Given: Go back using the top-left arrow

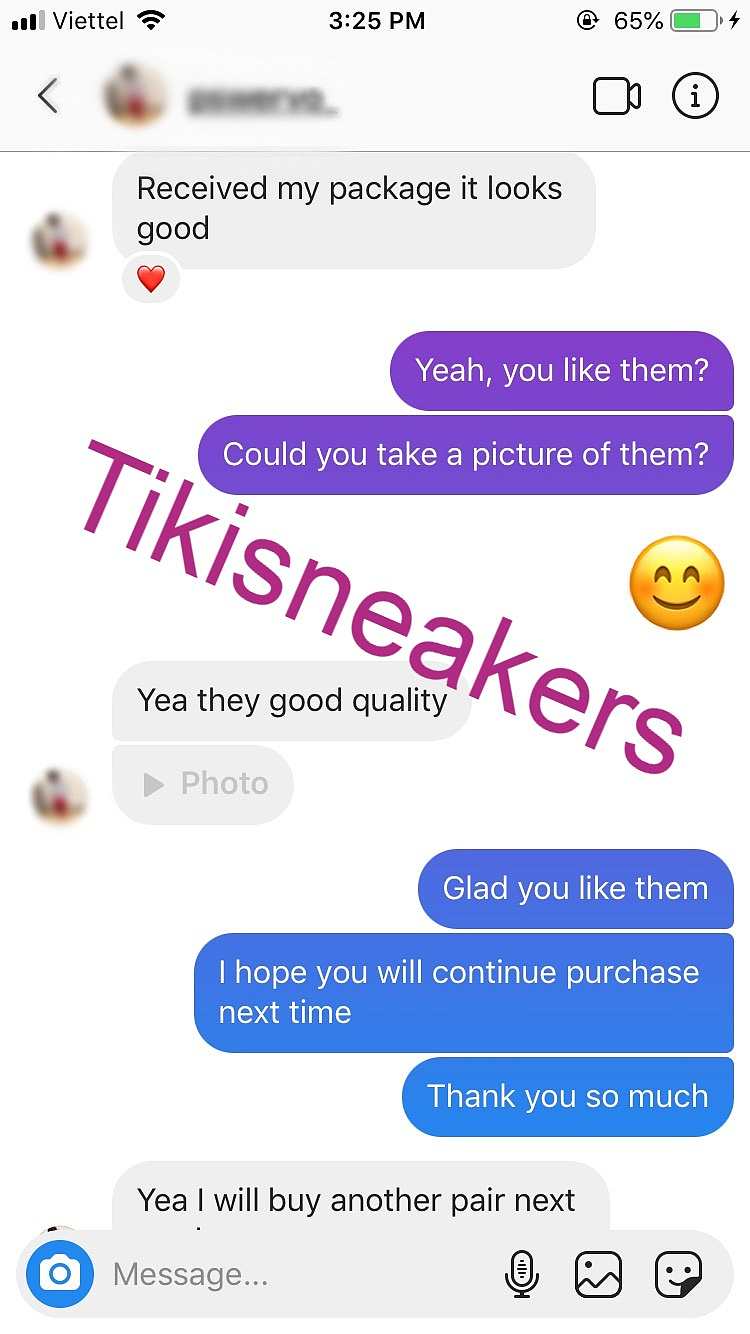Looking at the screenshot, I should (48, 97).
